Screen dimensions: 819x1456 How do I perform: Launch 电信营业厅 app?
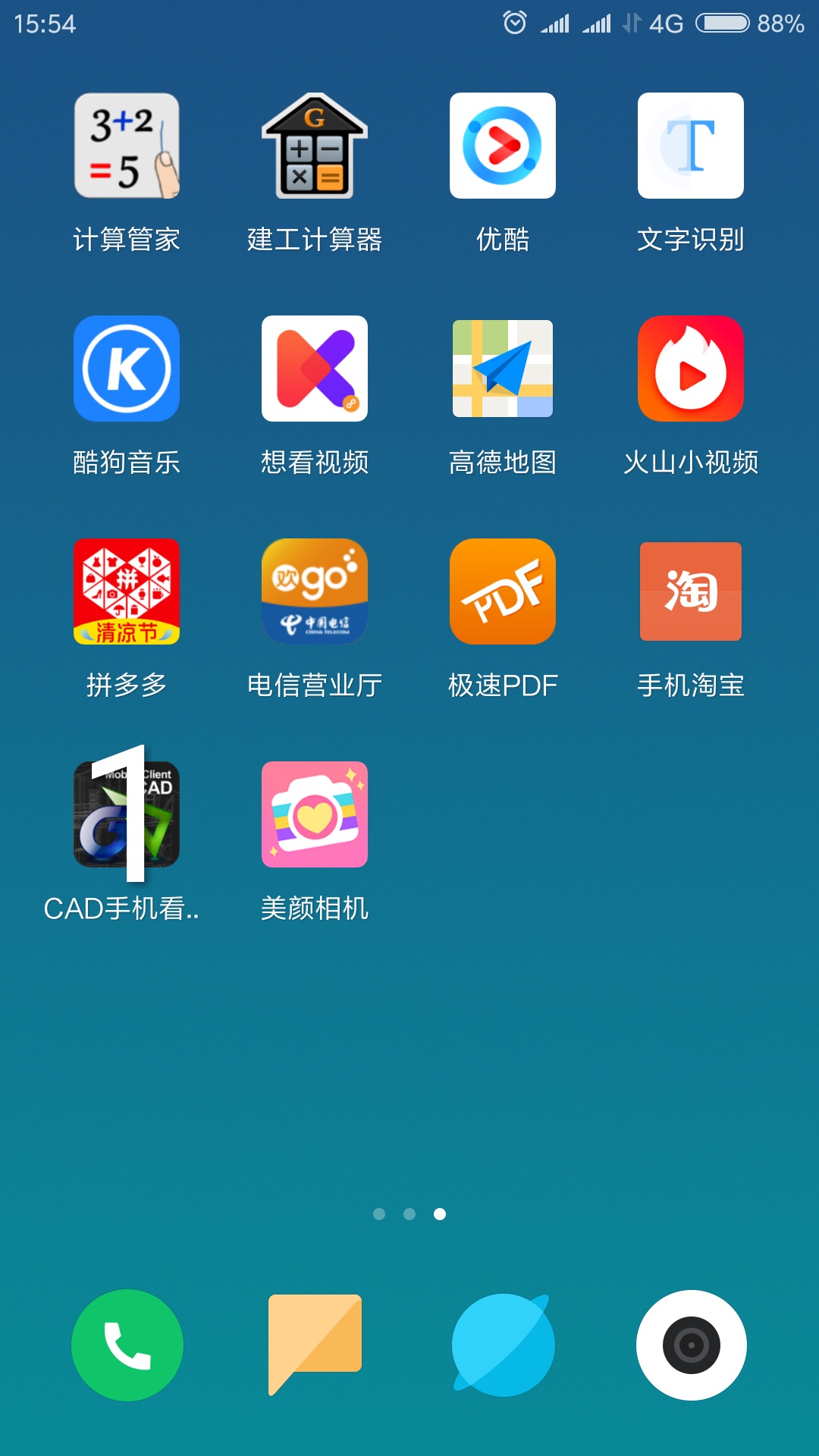coord(315,591)
